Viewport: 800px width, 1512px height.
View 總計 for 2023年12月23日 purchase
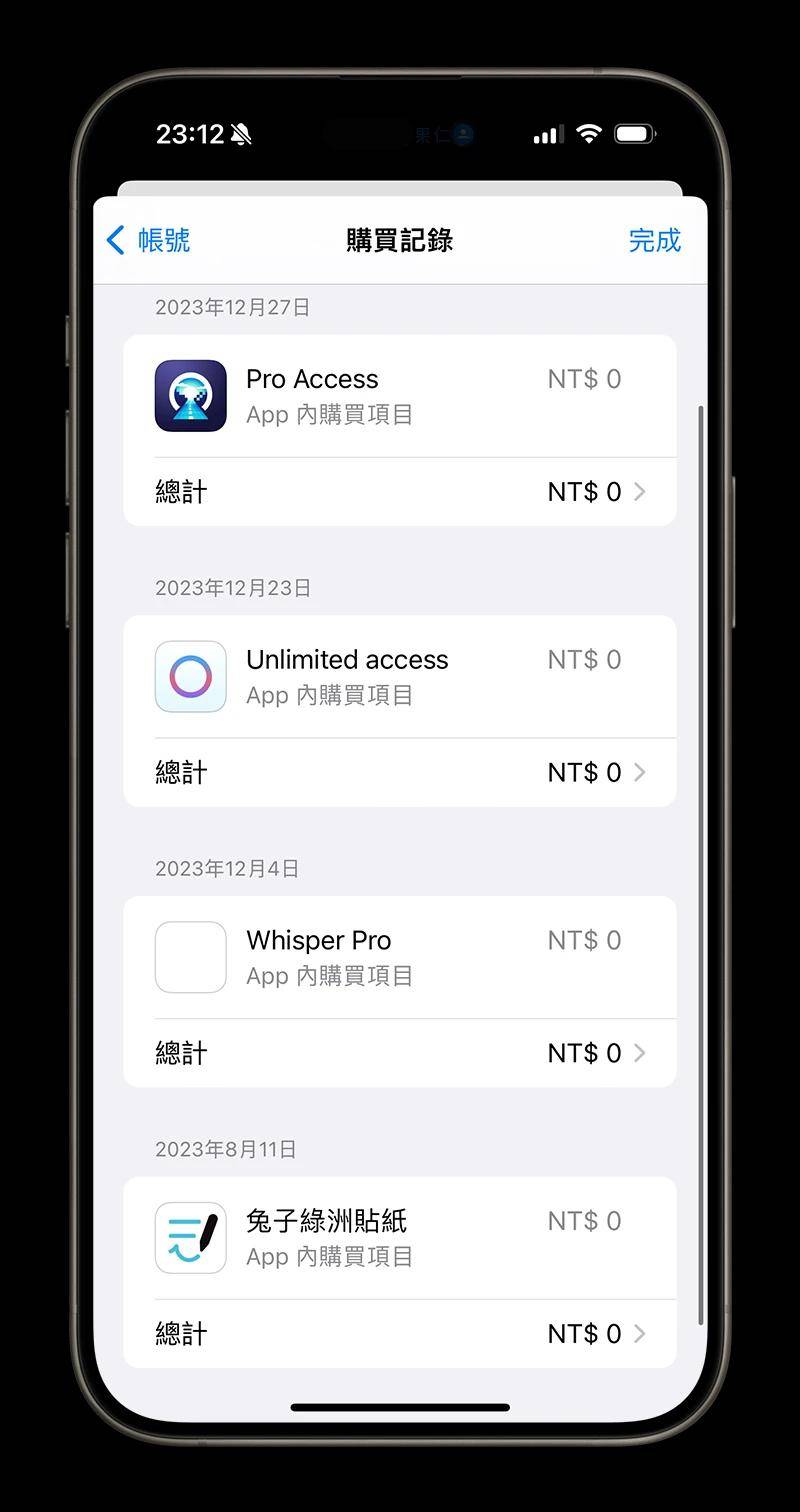click(400, 773)
